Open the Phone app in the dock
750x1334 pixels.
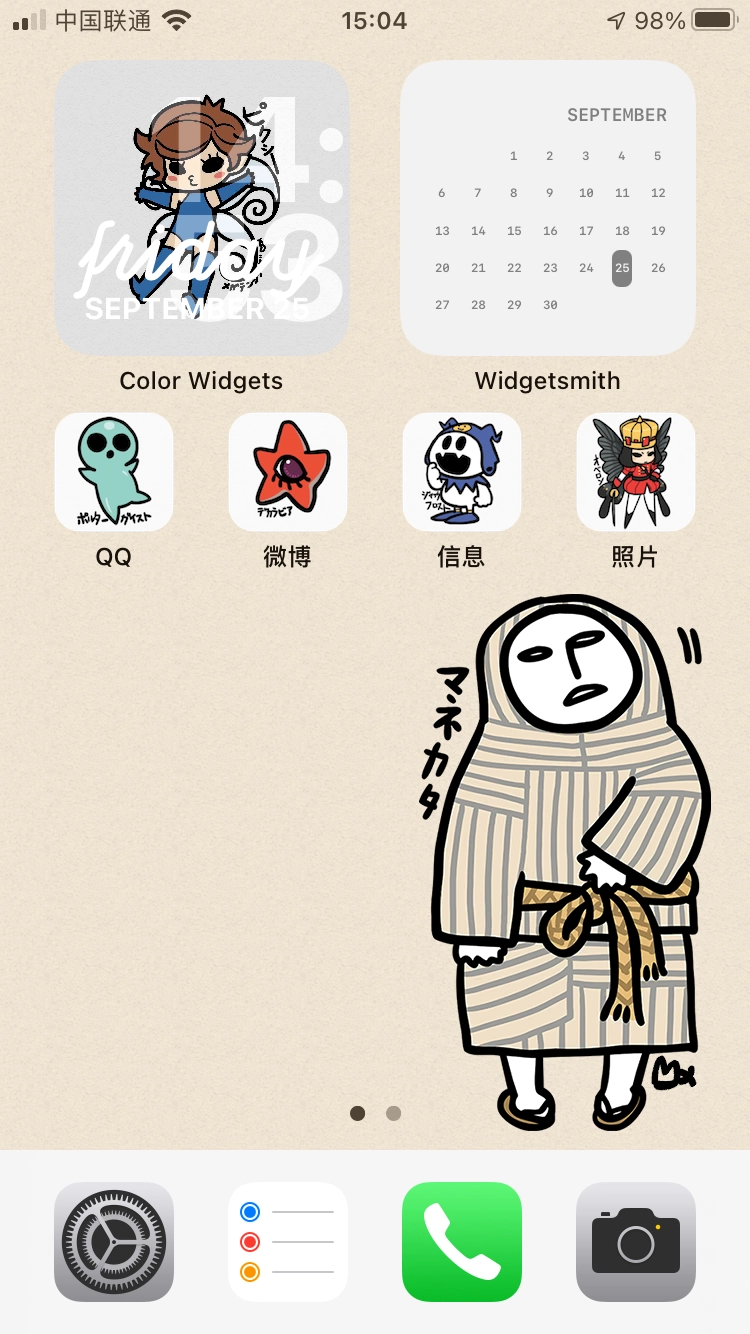462,1242
